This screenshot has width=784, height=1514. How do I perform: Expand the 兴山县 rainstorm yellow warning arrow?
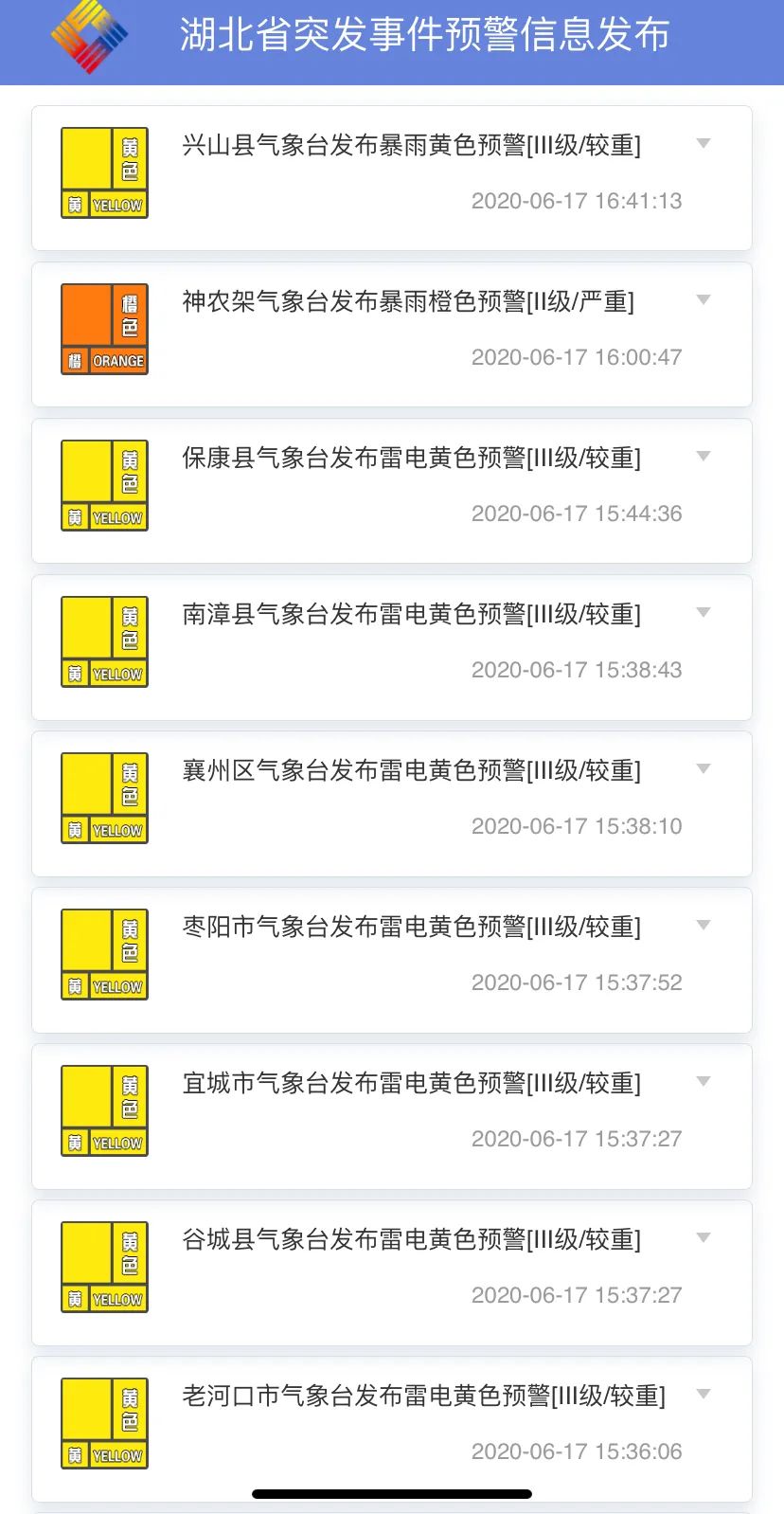coord(704,144)
